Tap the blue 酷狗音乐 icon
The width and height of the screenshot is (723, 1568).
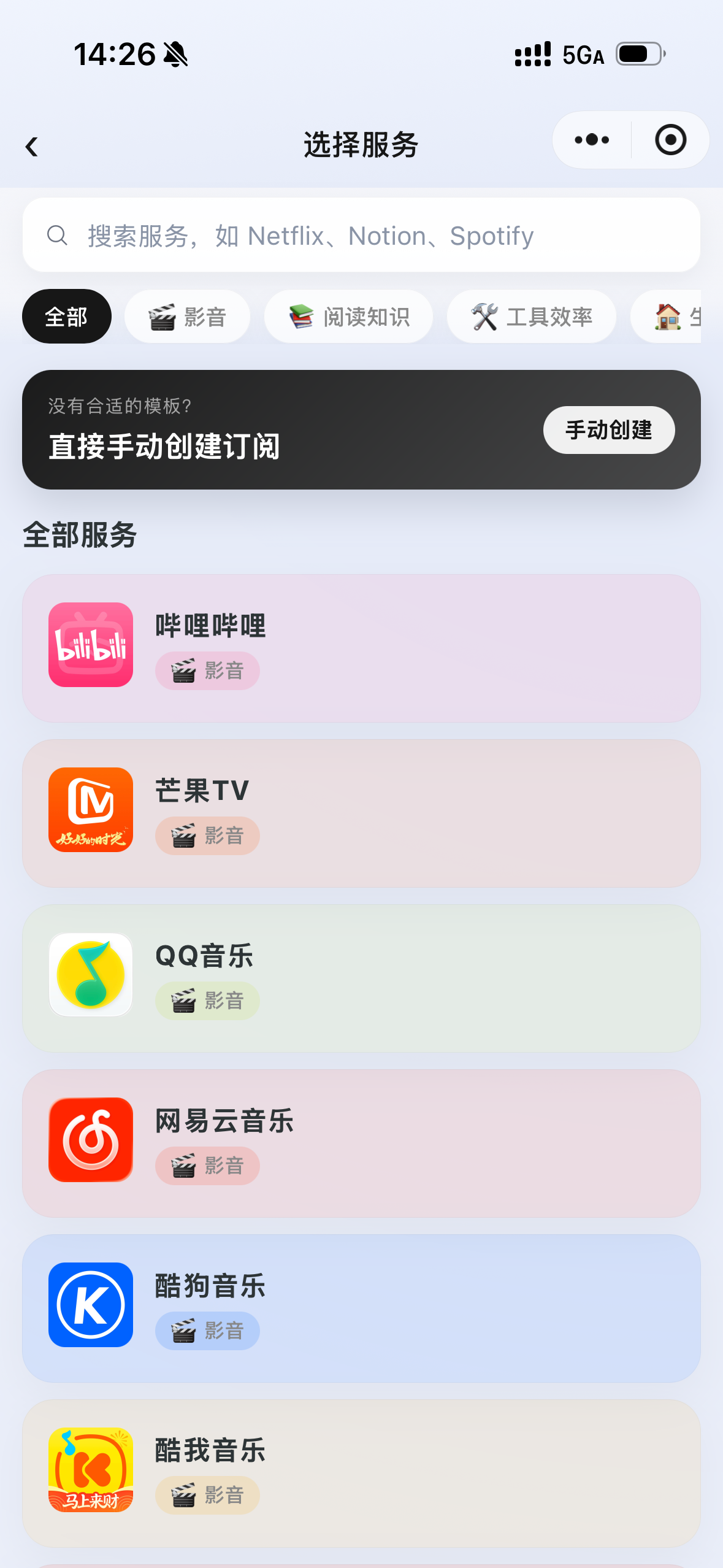[90, 1304]
